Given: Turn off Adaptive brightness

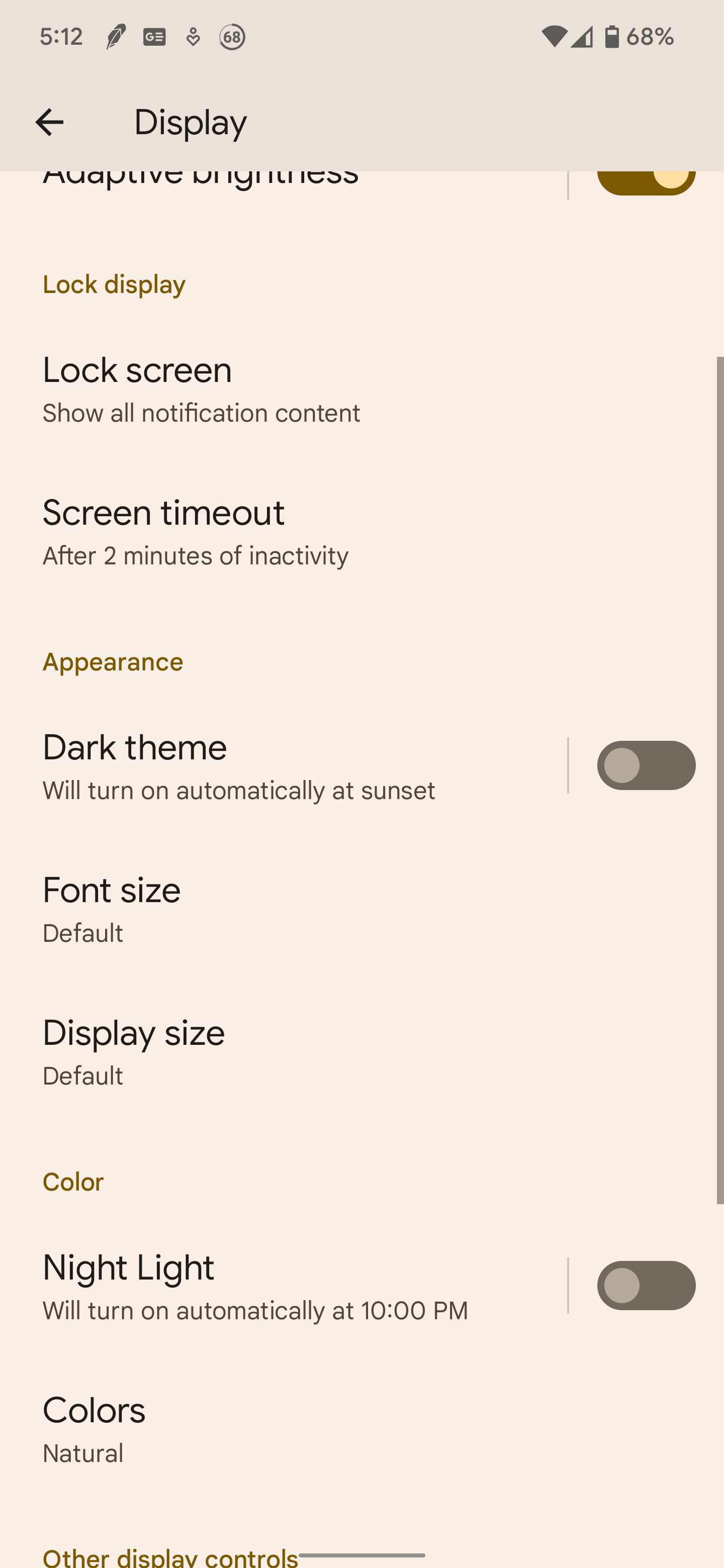Looking at the screenshot, I should tap(647, 179).
